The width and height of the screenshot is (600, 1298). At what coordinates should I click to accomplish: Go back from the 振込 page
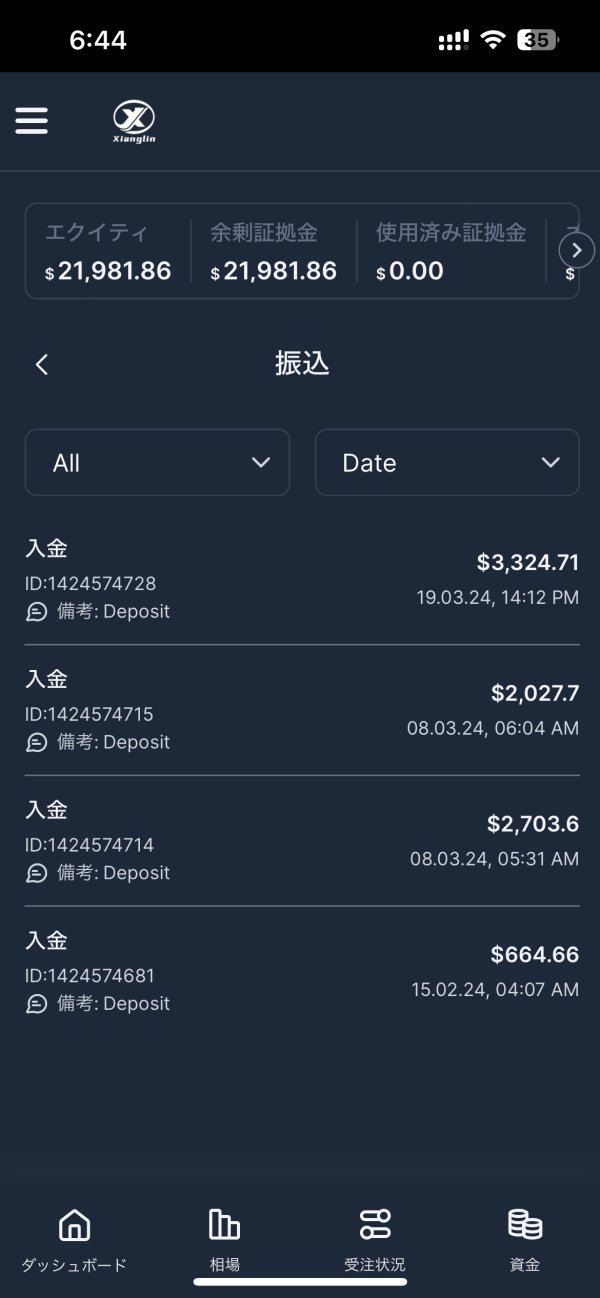tap(41, 364)
